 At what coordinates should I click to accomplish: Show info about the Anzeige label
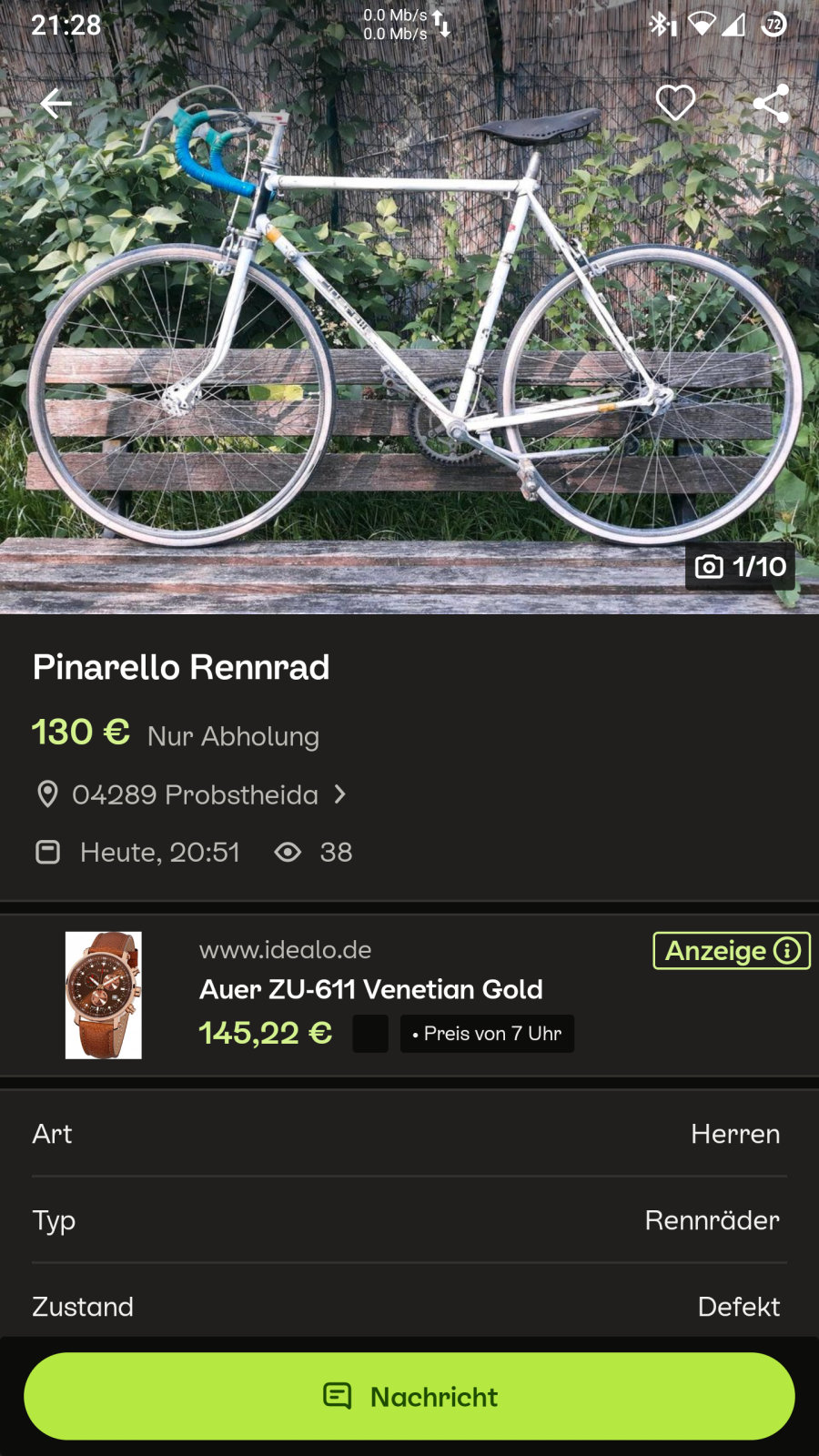[x=787, y=951]
